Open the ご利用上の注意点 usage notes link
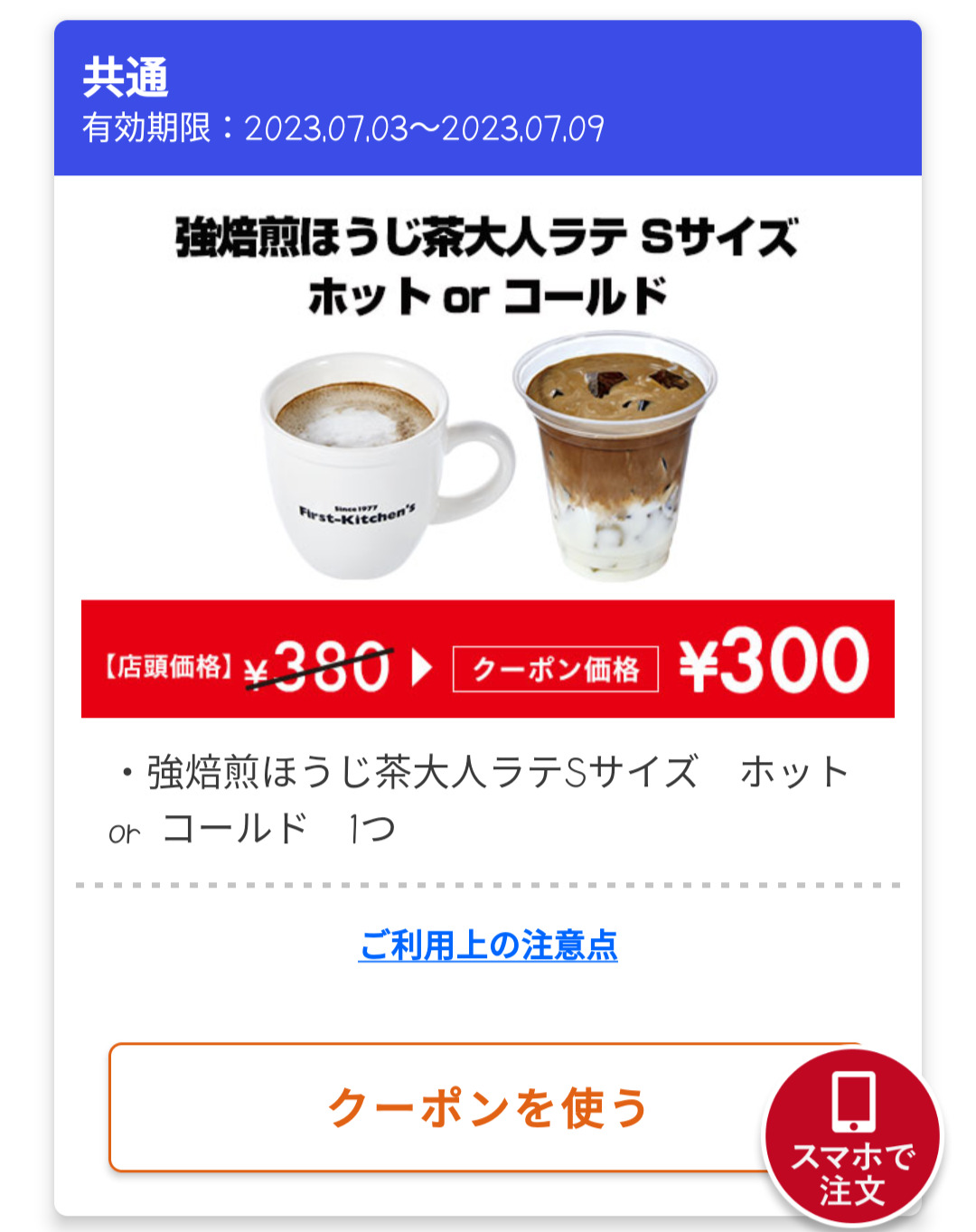 point(488,945)
